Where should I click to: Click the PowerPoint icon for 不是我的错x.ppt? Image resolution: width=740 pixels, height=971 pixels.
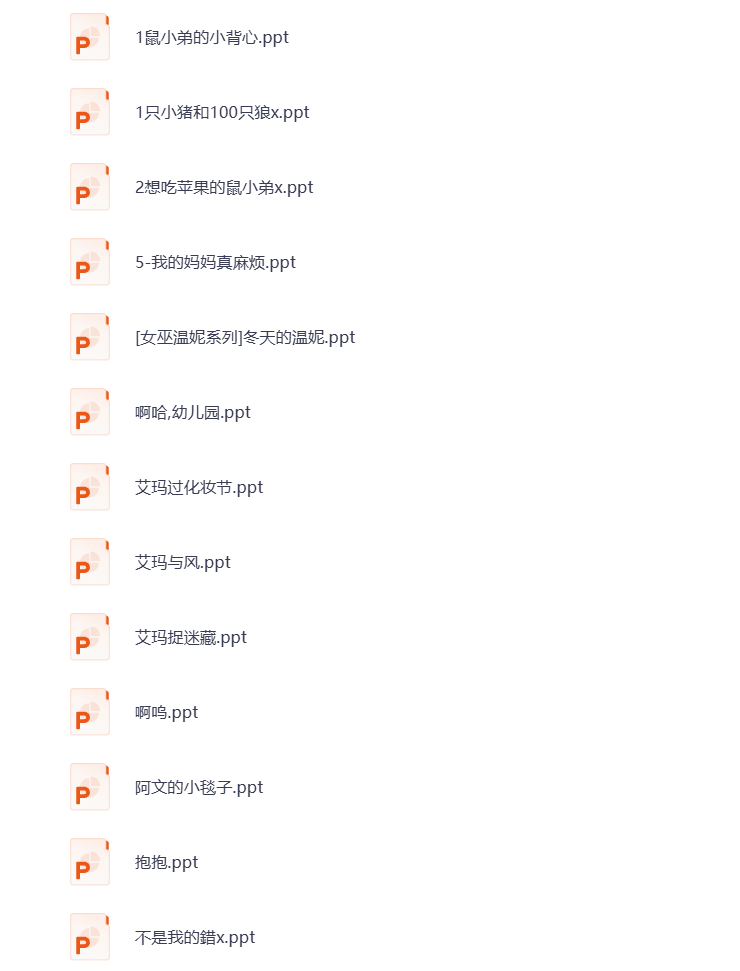click(89, 937)
